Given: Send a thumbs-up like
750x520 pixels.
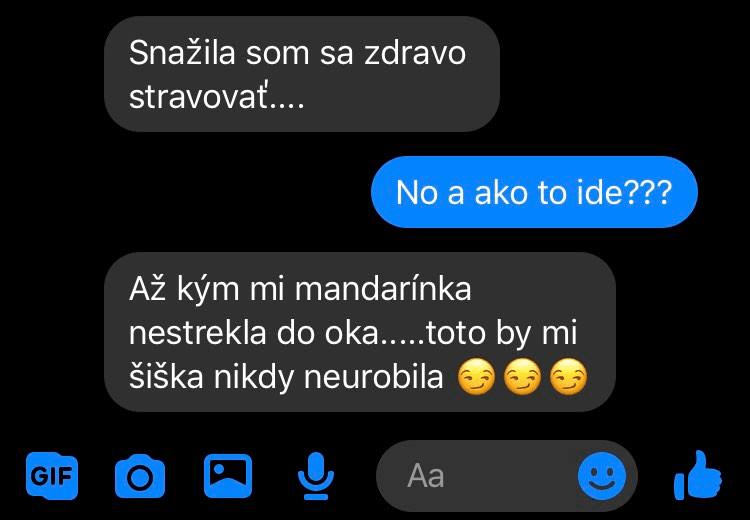Looking at the screenshot, I should (x=697, y=475).
